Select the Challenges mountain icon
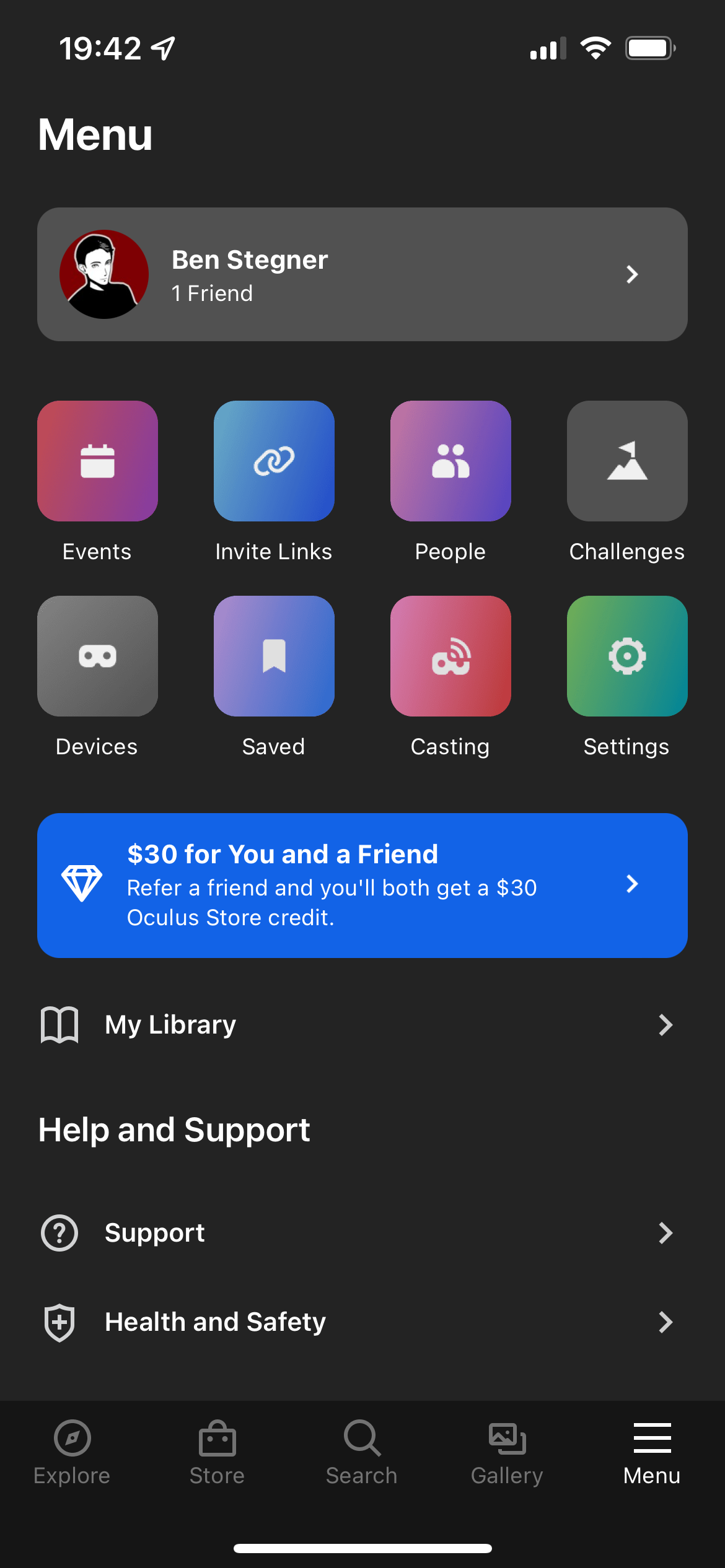Screen dimensions: 725x1568 click(x=626, y=461)
